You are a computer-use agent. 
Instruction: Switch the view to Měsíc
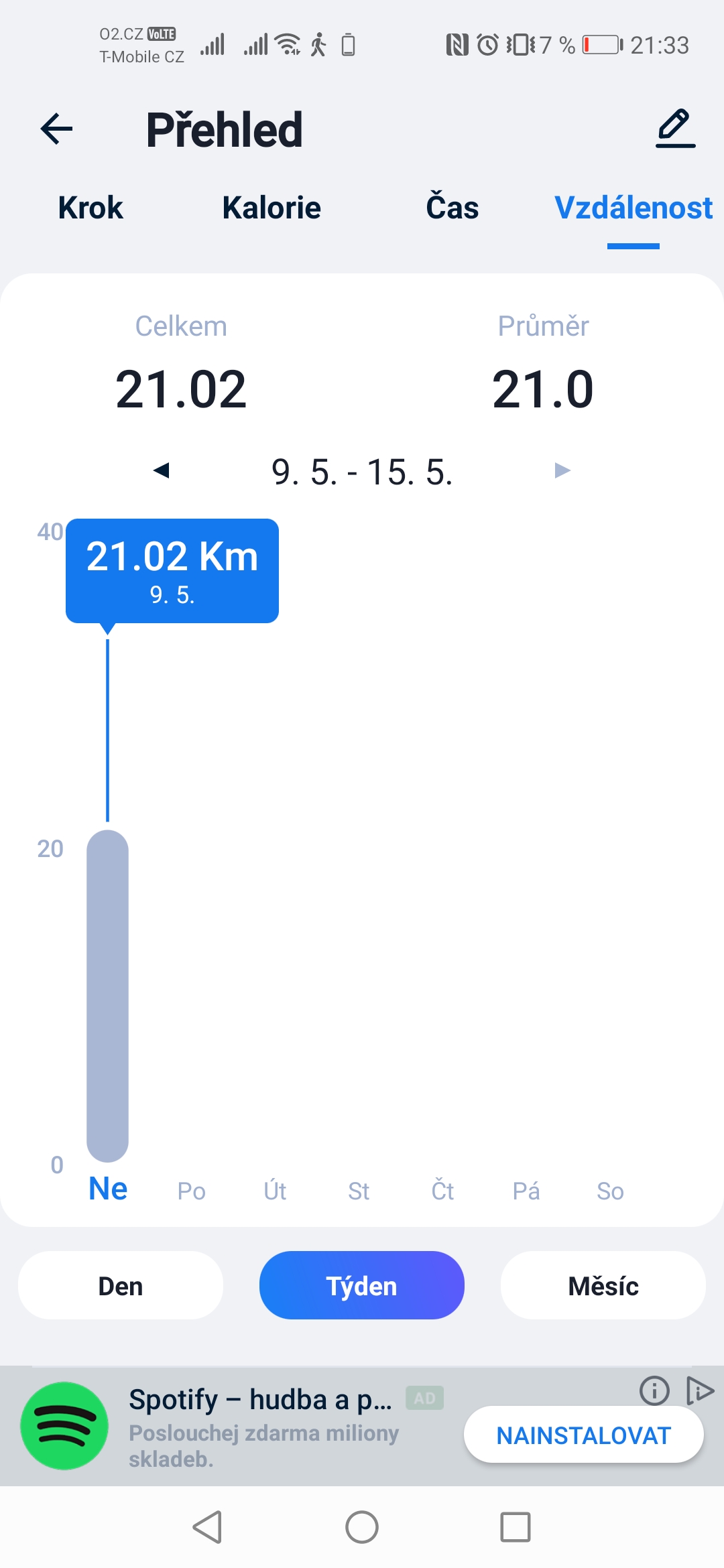pos(603,1285)
